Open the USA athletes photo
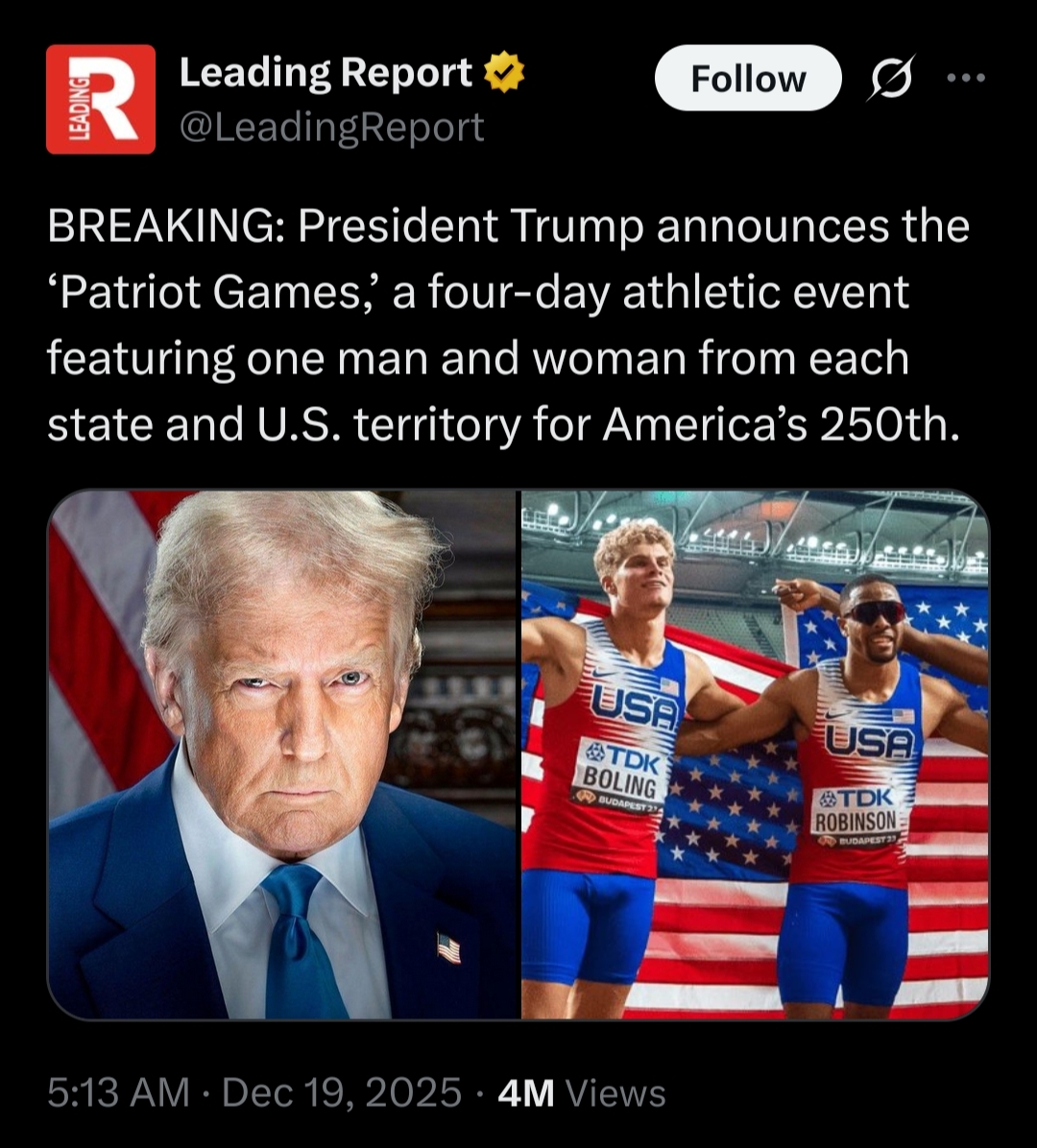Viewport: 1037px width, 1148px height. tap(755, 754)
